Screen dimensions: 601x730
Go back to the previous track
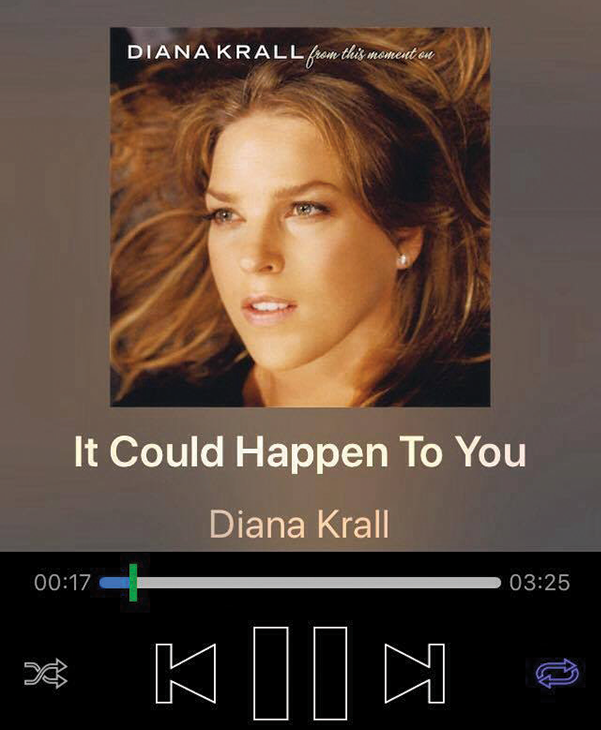[x=186, y=673]
